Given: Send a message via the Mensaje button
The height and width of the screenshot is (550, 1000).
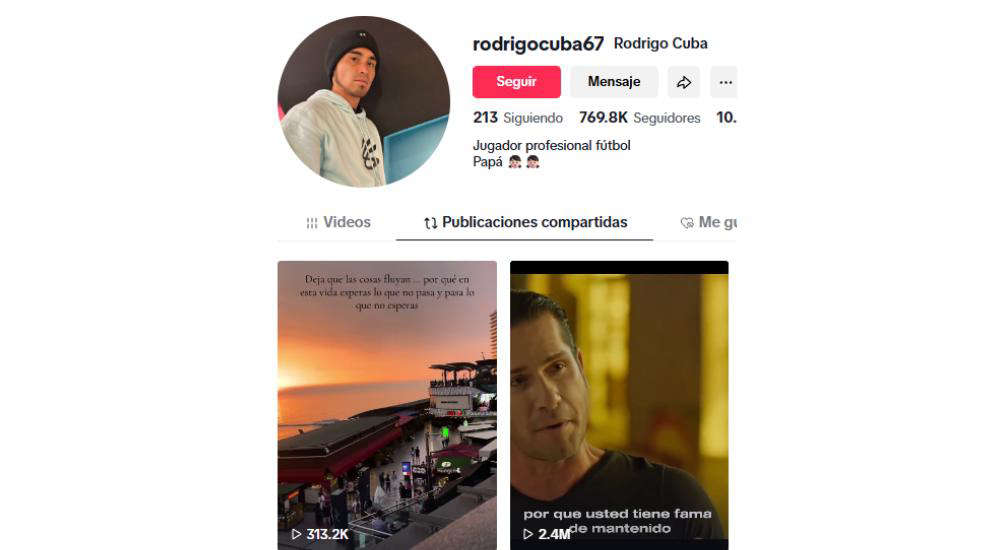Looking at the screenshot, I should point(614,82).
